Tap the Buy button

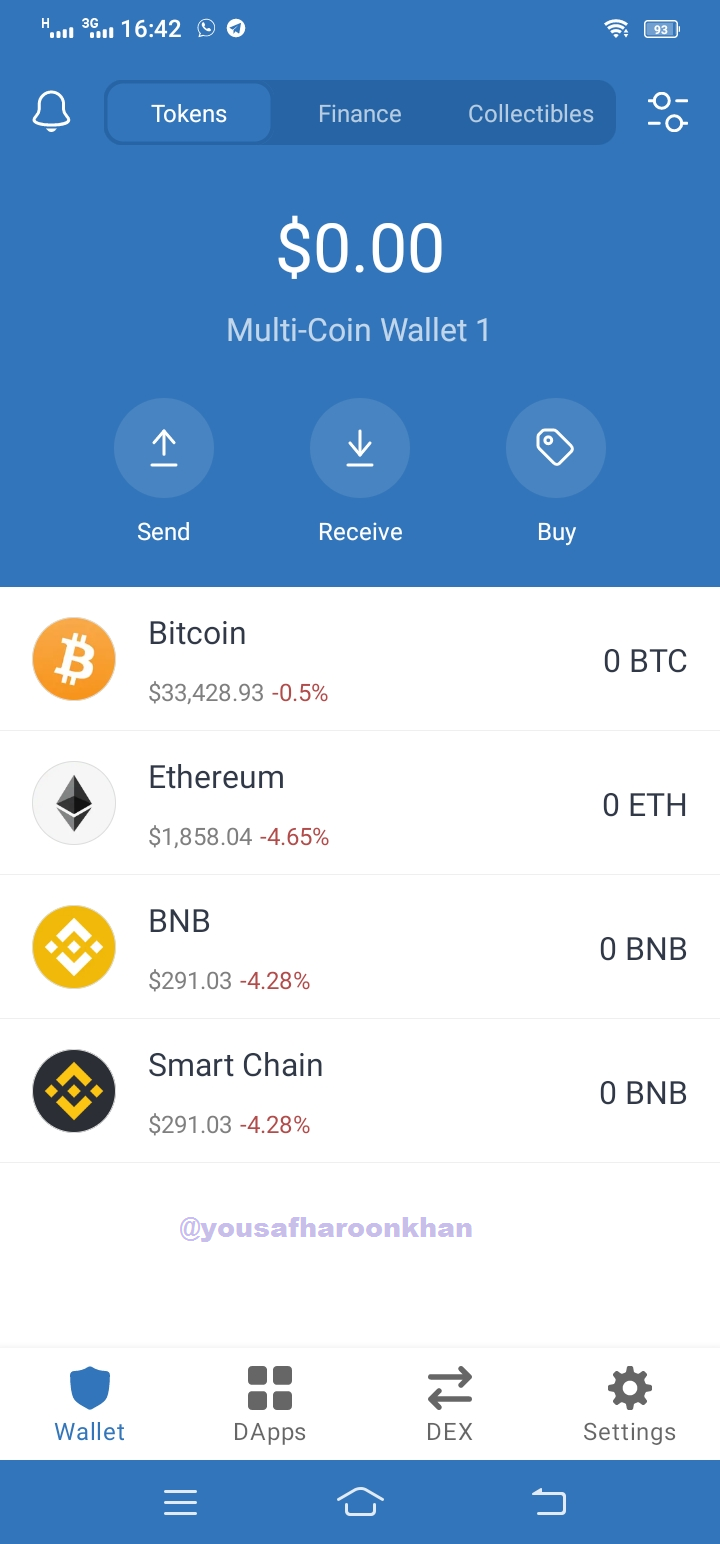point(556,472)
